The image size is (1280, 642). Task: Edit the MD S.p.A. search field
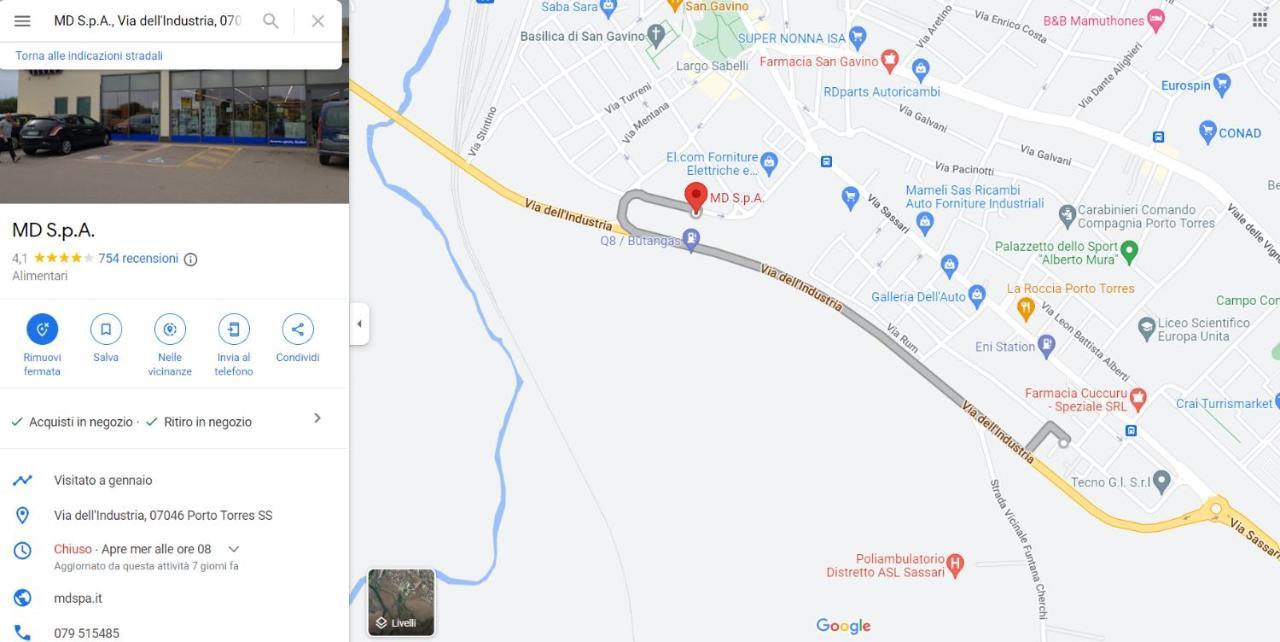(x=147, y=21)
